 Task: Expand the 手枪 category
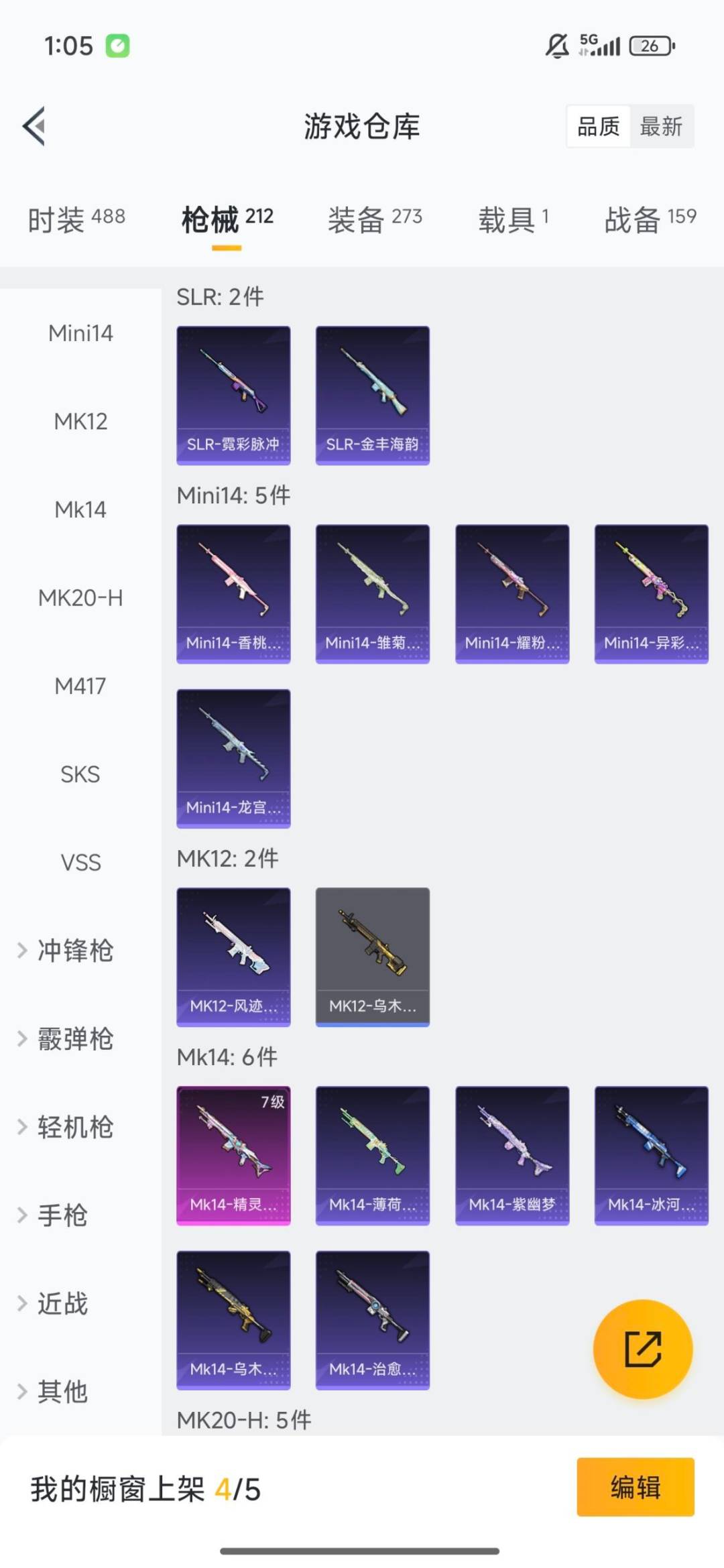[64, 1215]
